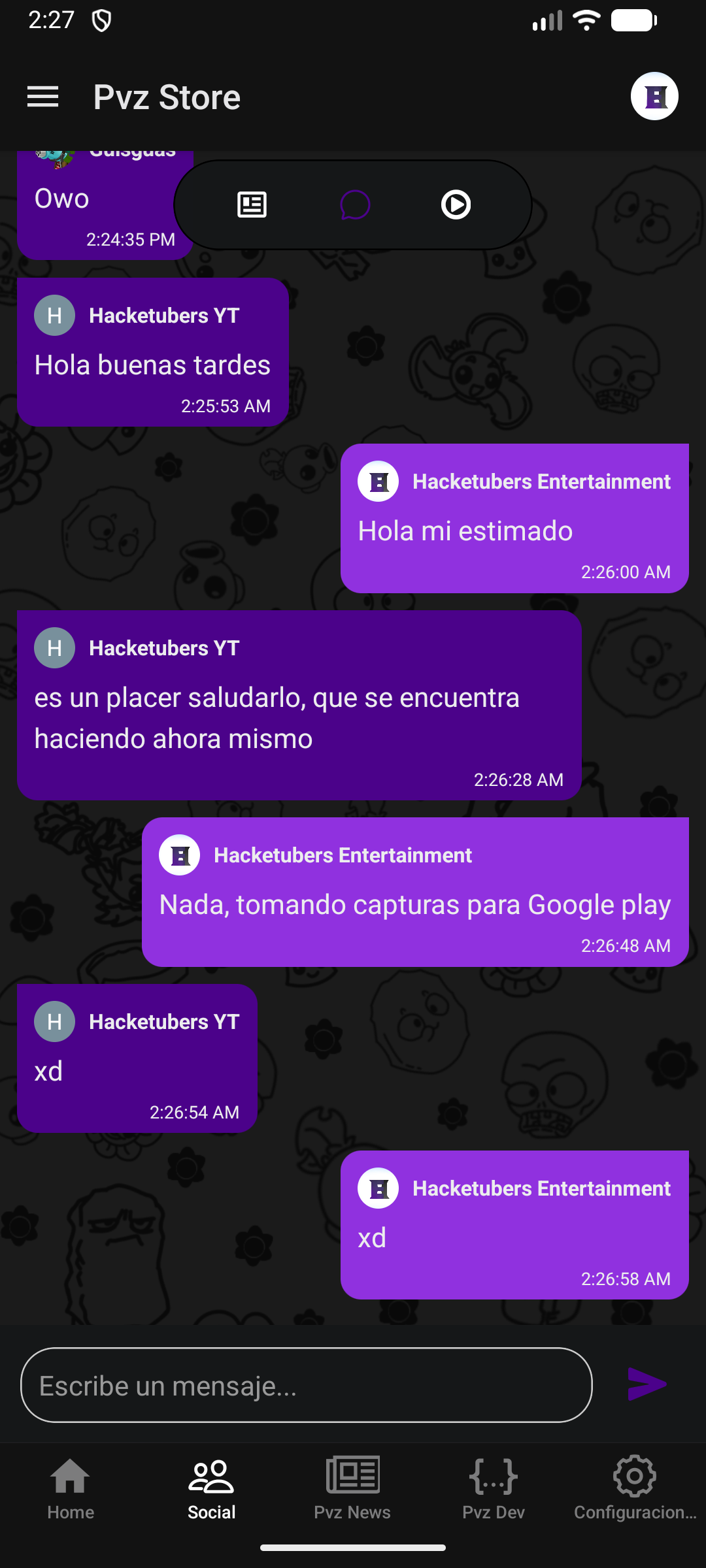Select the Social tab
The image size is (706, 1568).
pyautogui.click(x=211, y=1490)
